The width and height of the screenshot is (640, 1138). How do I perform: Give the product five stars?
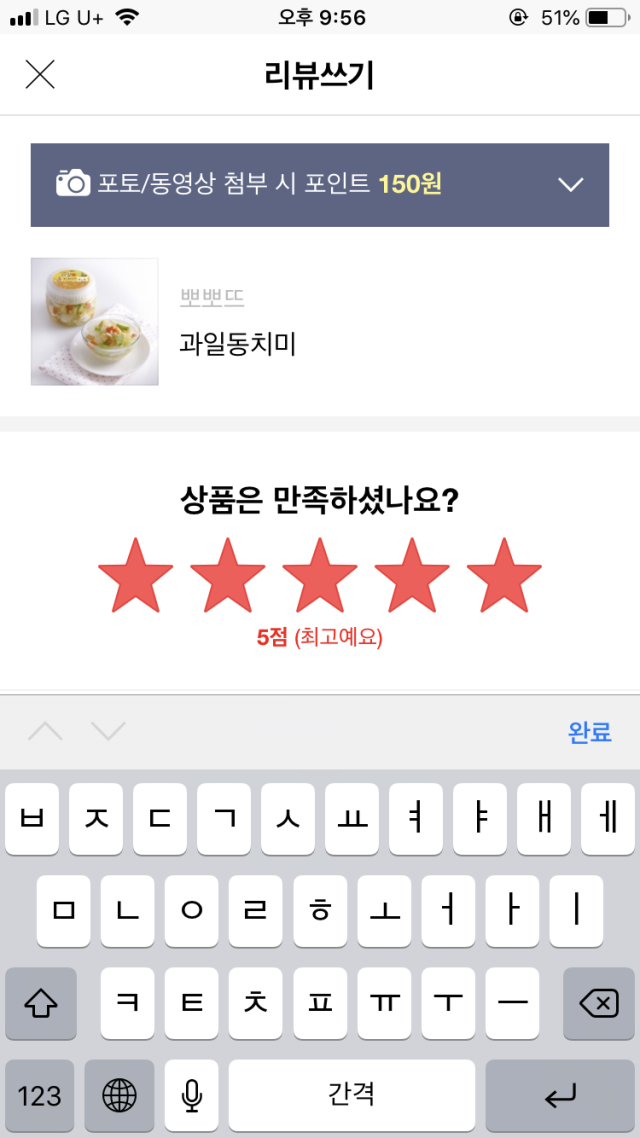[x=504, y=576]
